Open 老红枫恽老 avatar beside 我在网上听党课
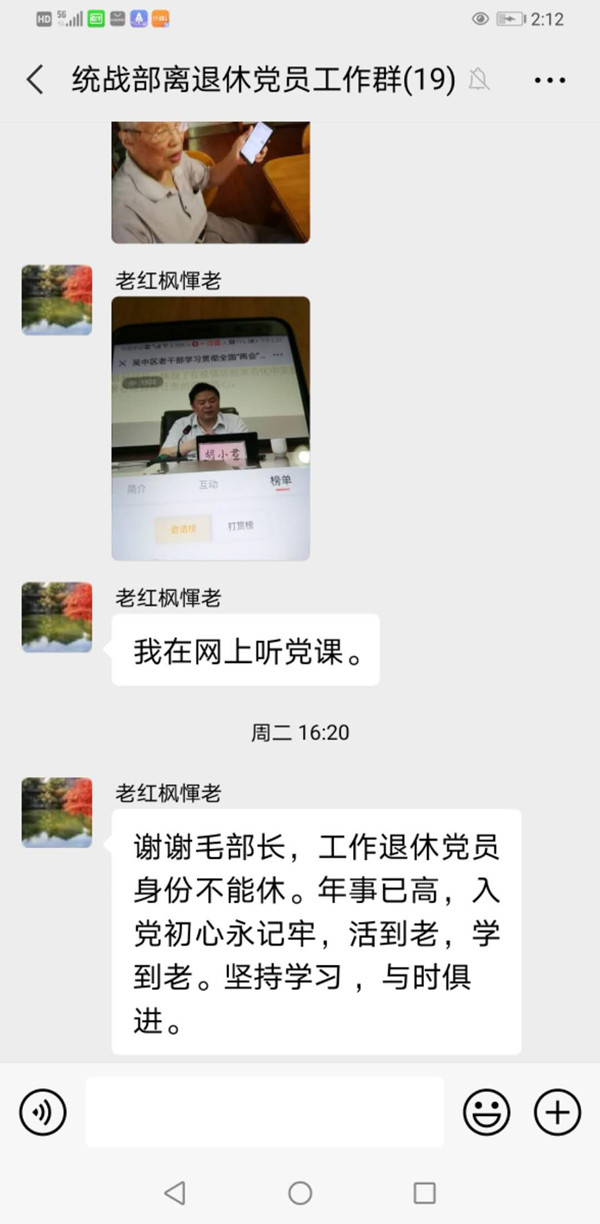The width and height of the screenshot is (600, 1224). 57,617
